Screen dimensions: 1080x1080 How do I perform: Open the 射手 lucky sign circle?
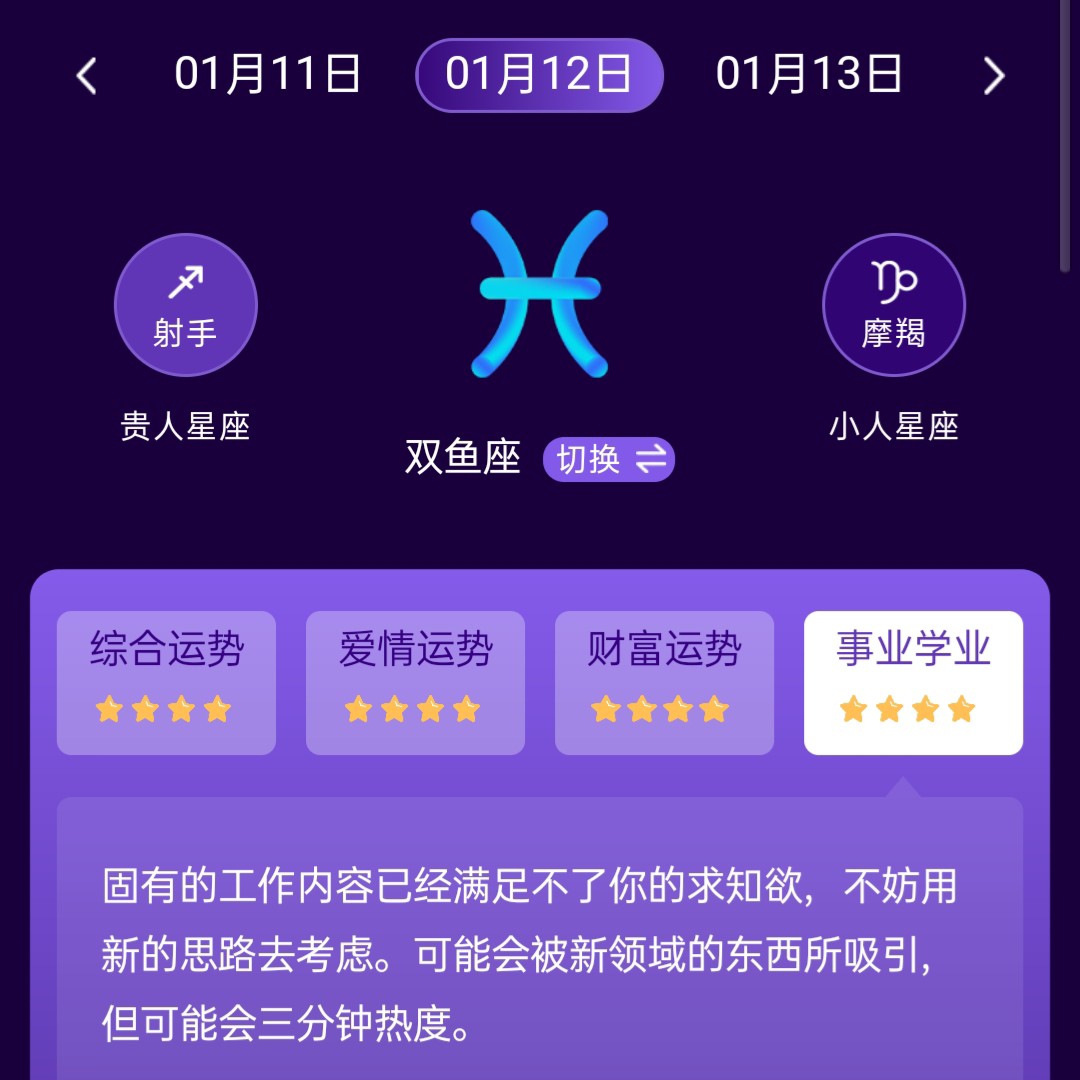point(186,305)
